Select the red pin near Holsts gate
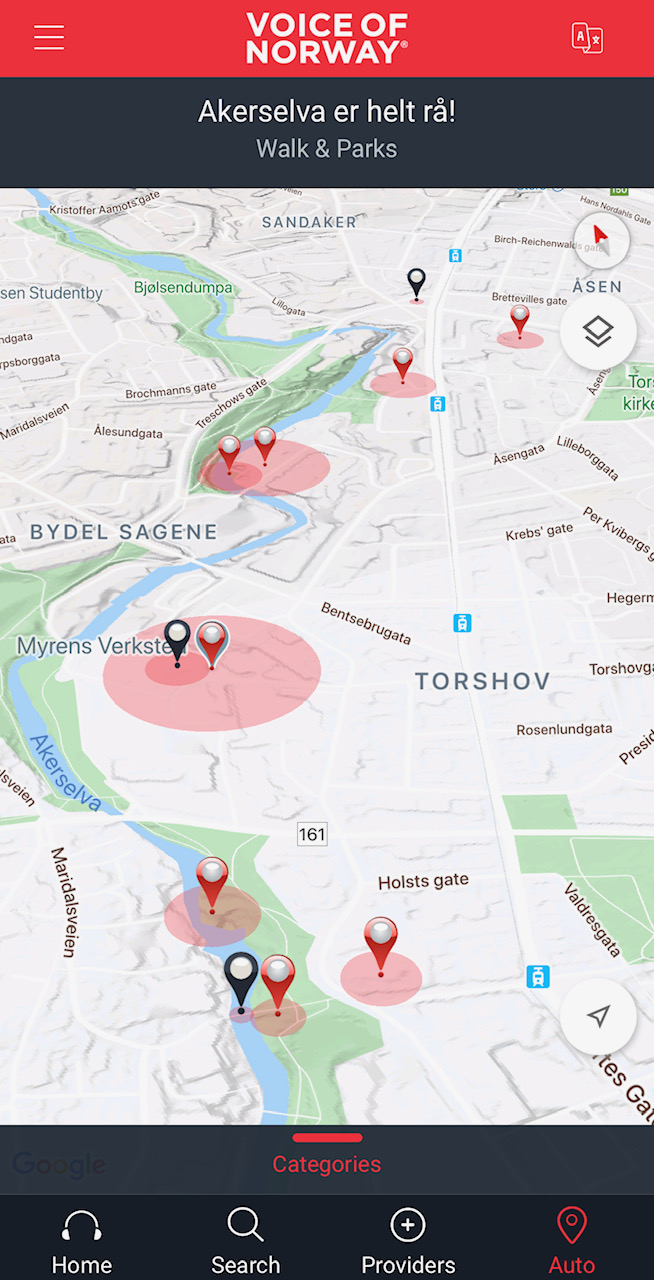654x1280 pixels. coord(381,942)
